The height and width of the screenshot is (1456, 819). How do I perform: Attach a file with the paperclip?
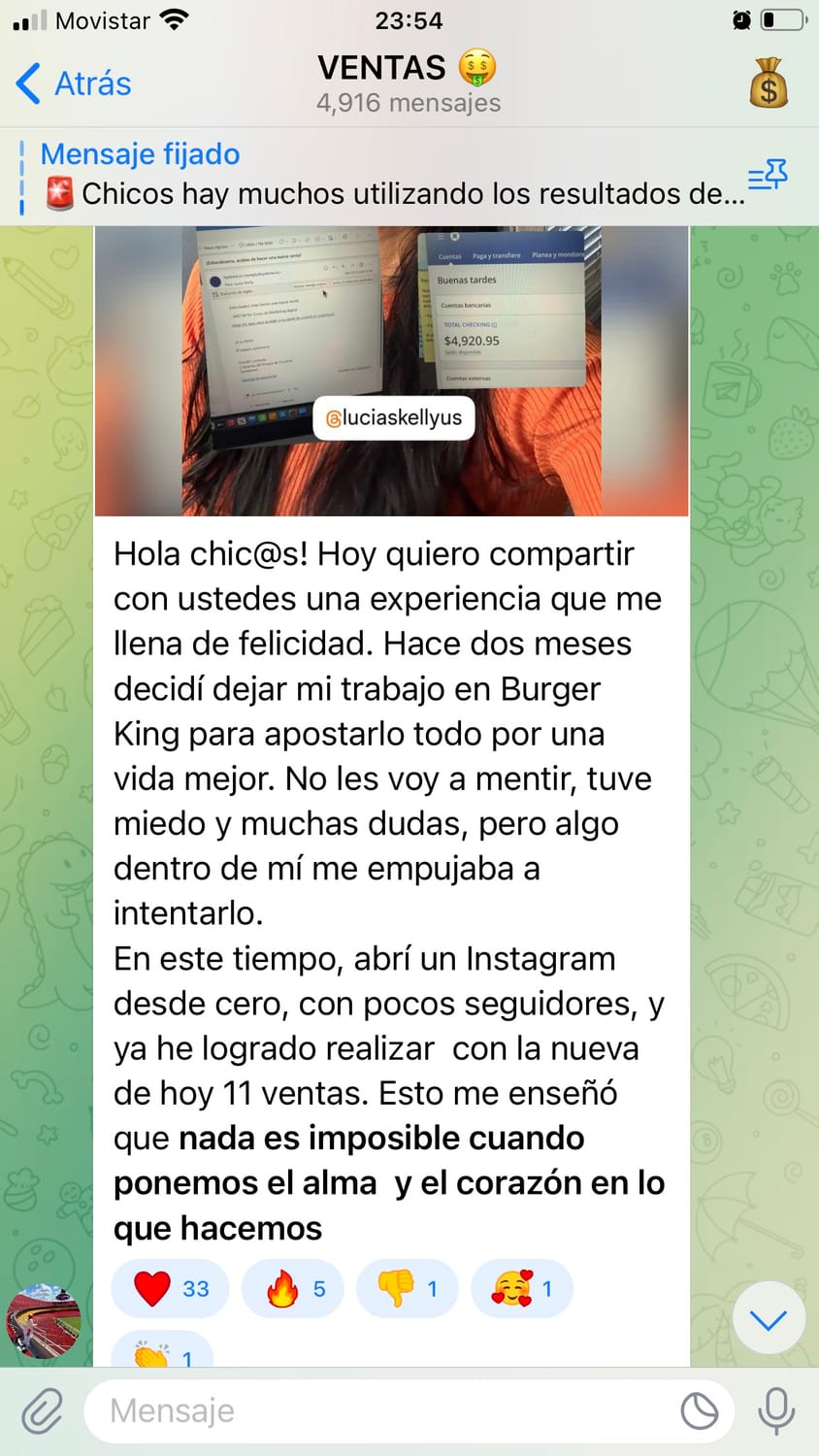(41, 1410)
